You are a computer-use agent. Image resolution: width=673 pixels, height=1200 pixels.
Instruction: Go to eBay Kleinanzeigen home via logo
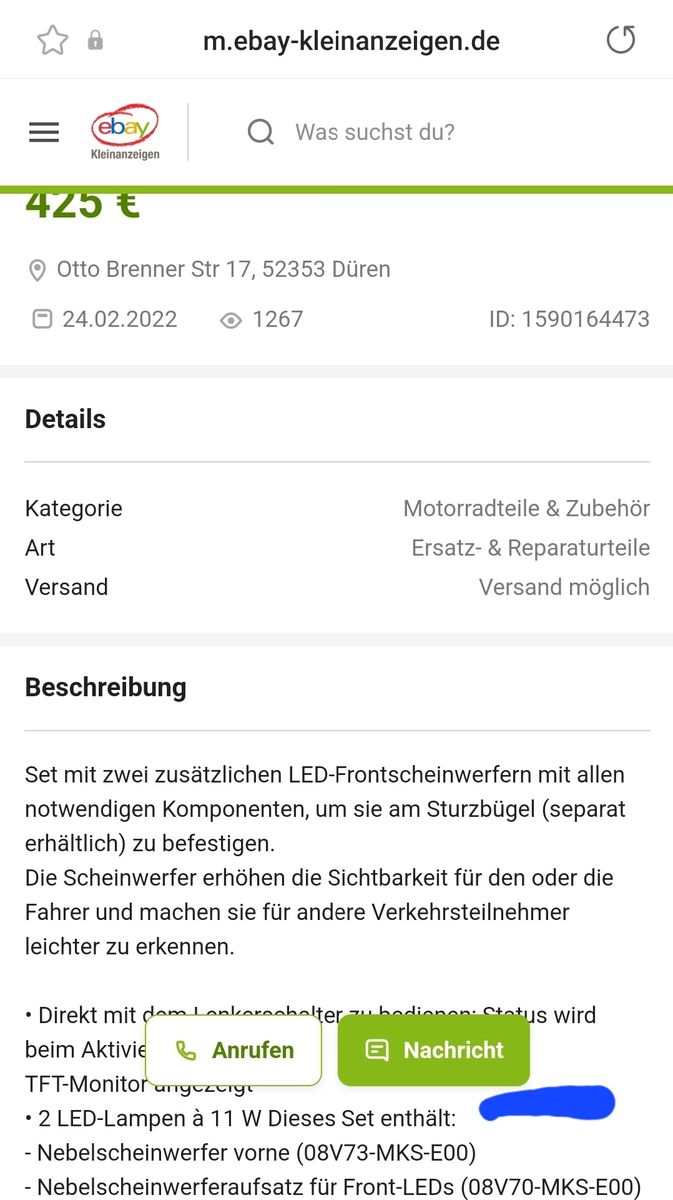[125, 132]
